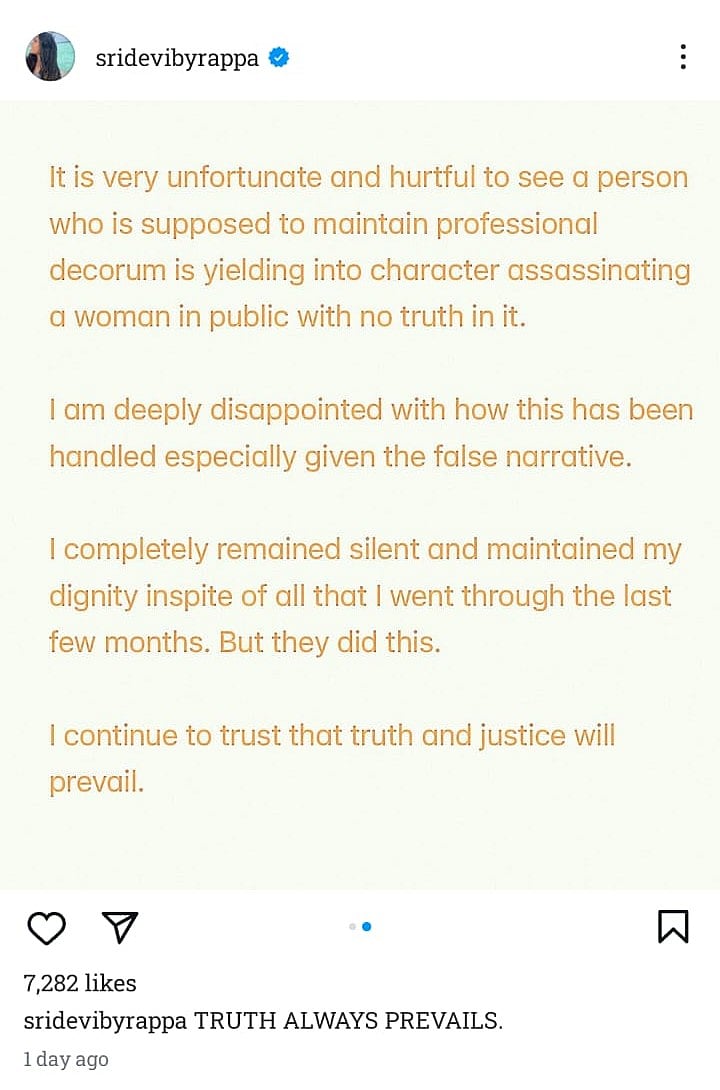Bookmark this post
Image resolution: width=720 pixels, height=1090 pixels.
[673, 927]
